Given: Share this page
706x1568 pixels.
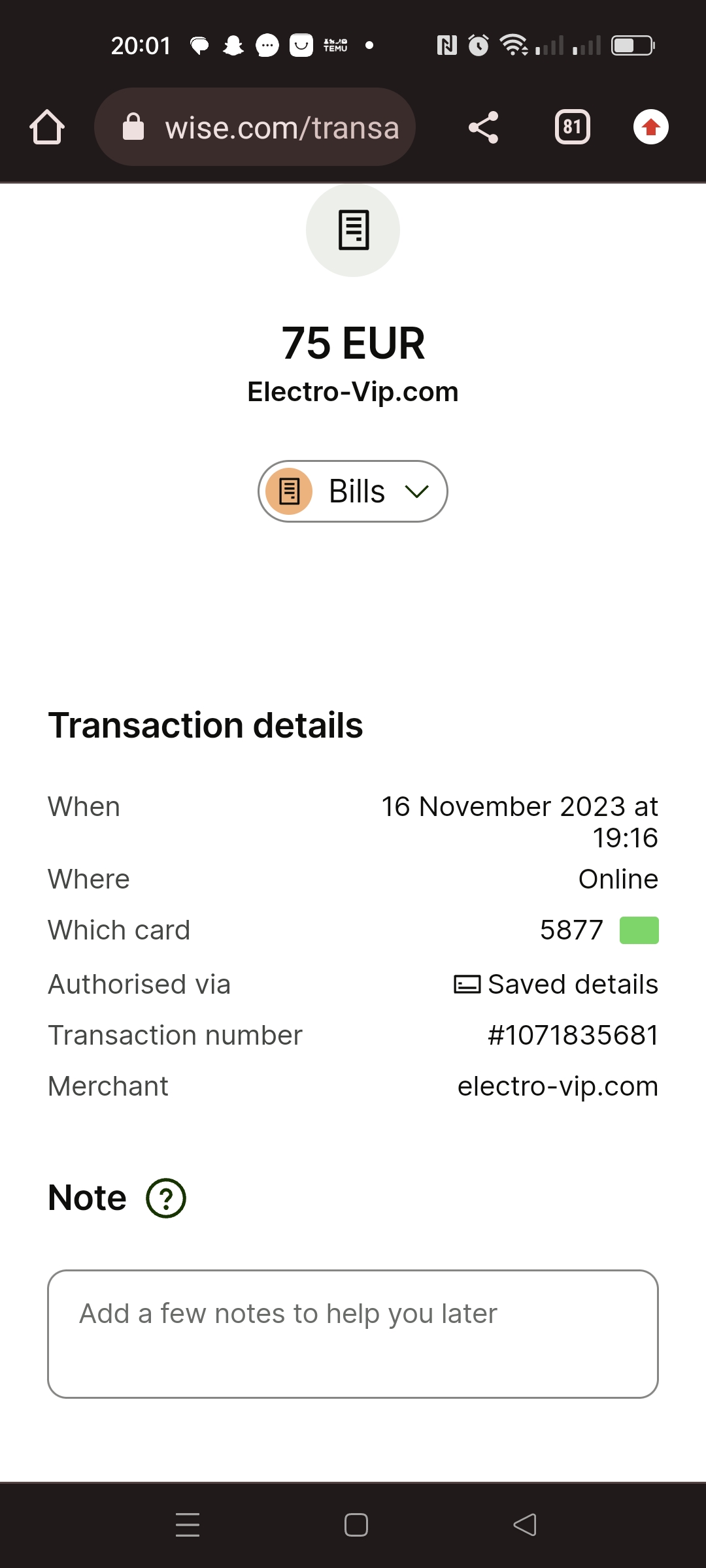Looking at the screenshot, I should 484,127.
